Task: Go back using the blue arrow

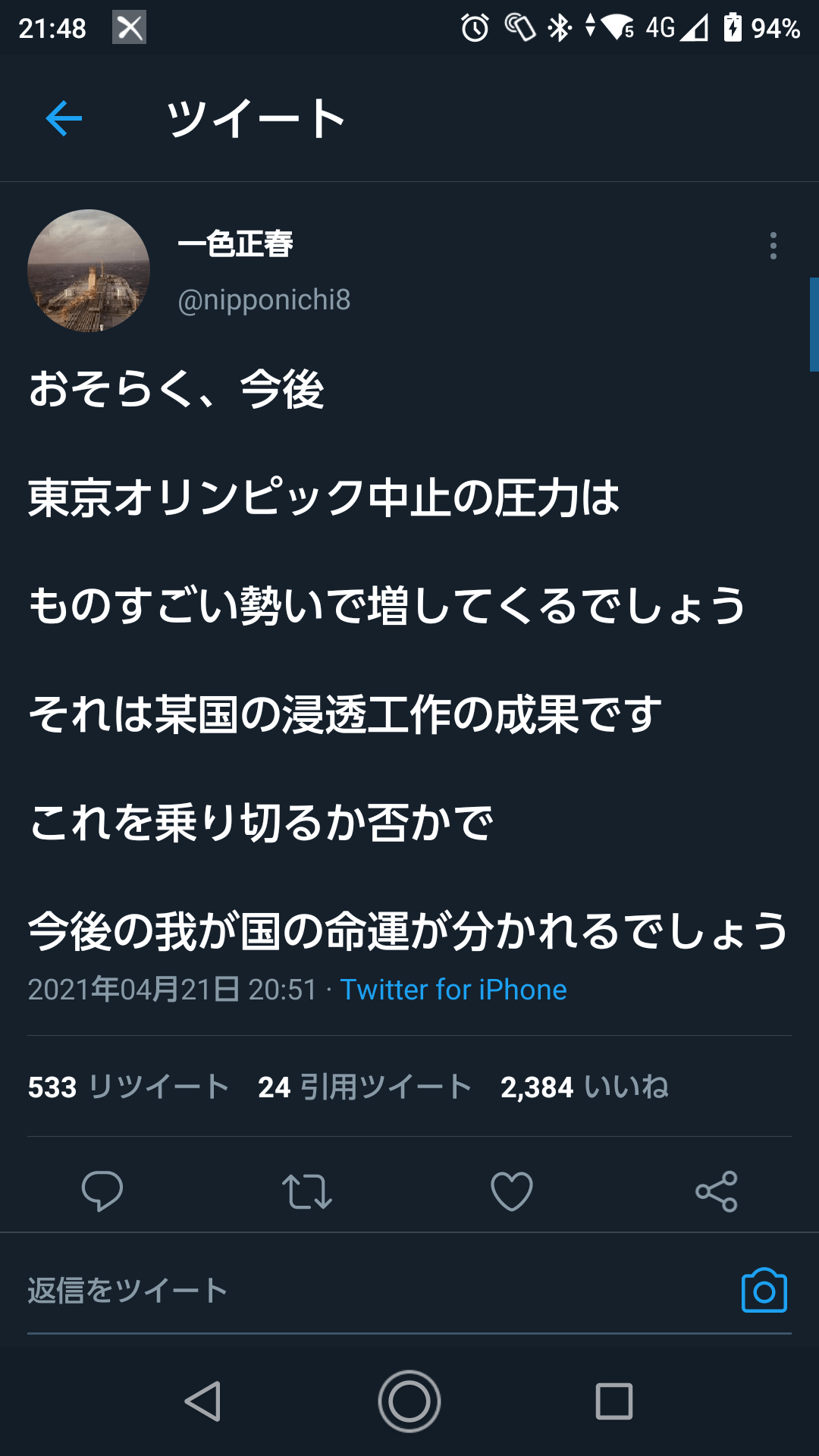Action: [64, 118]
